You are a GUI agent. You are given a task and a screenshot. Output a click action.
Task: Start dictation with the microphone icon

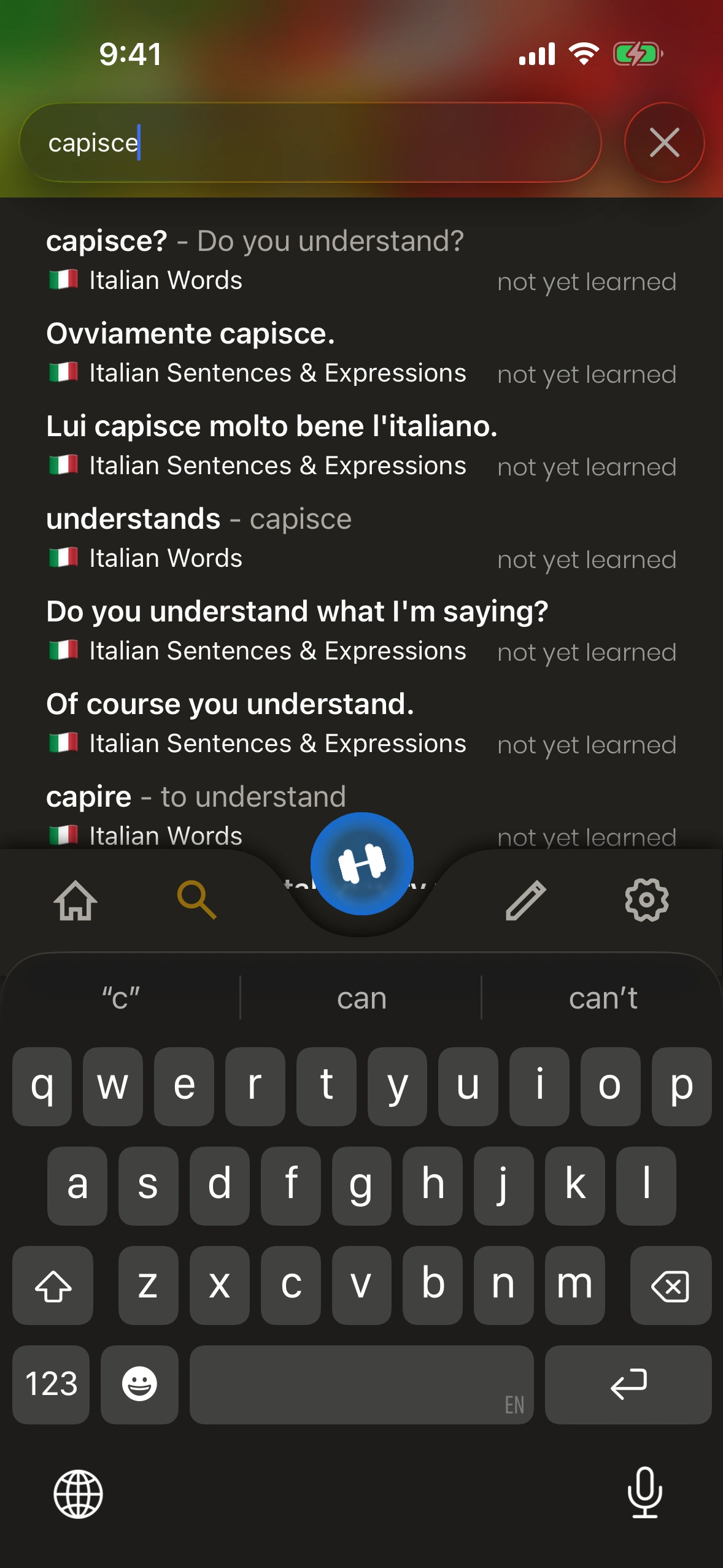tap(645, 1493)
